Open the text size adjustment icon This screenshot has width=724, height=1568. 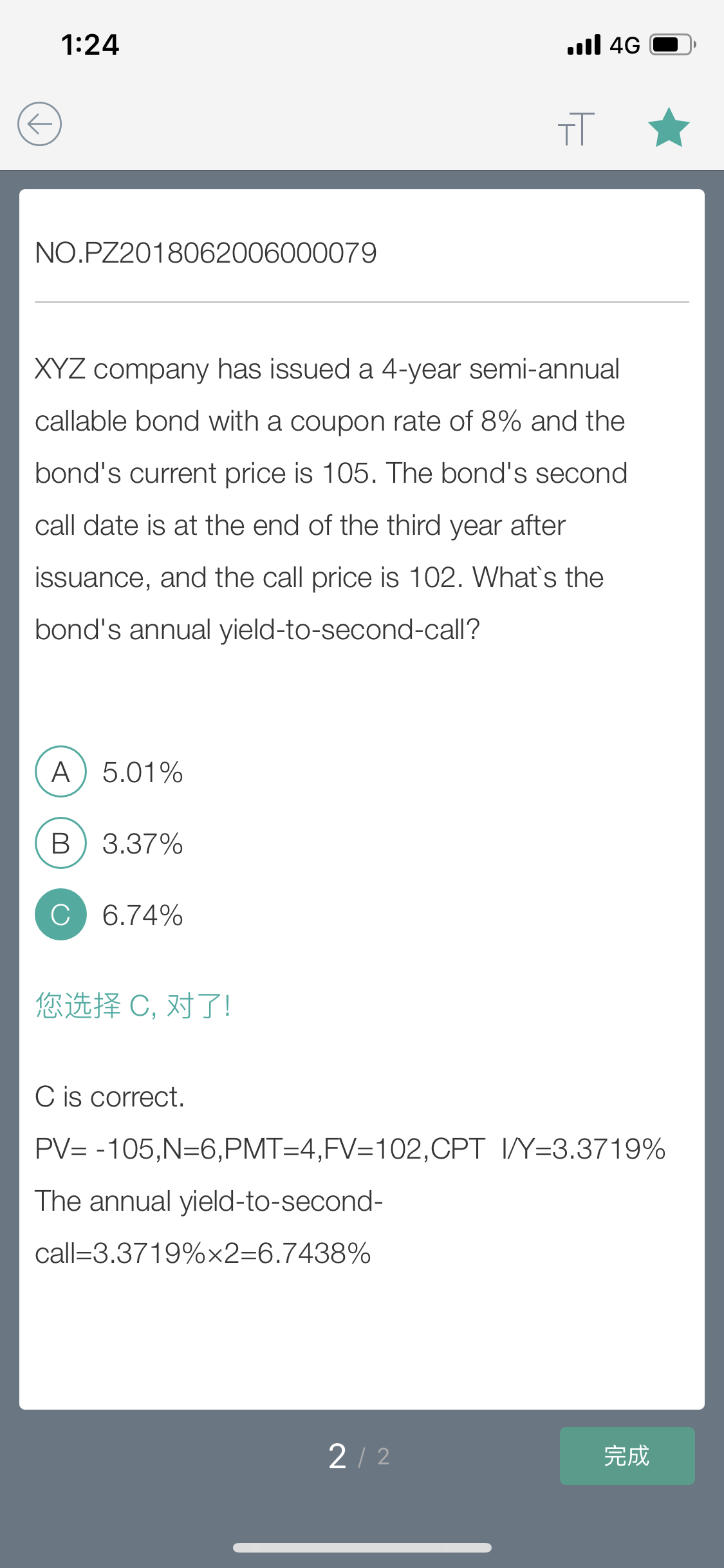(x=576, y=128)
